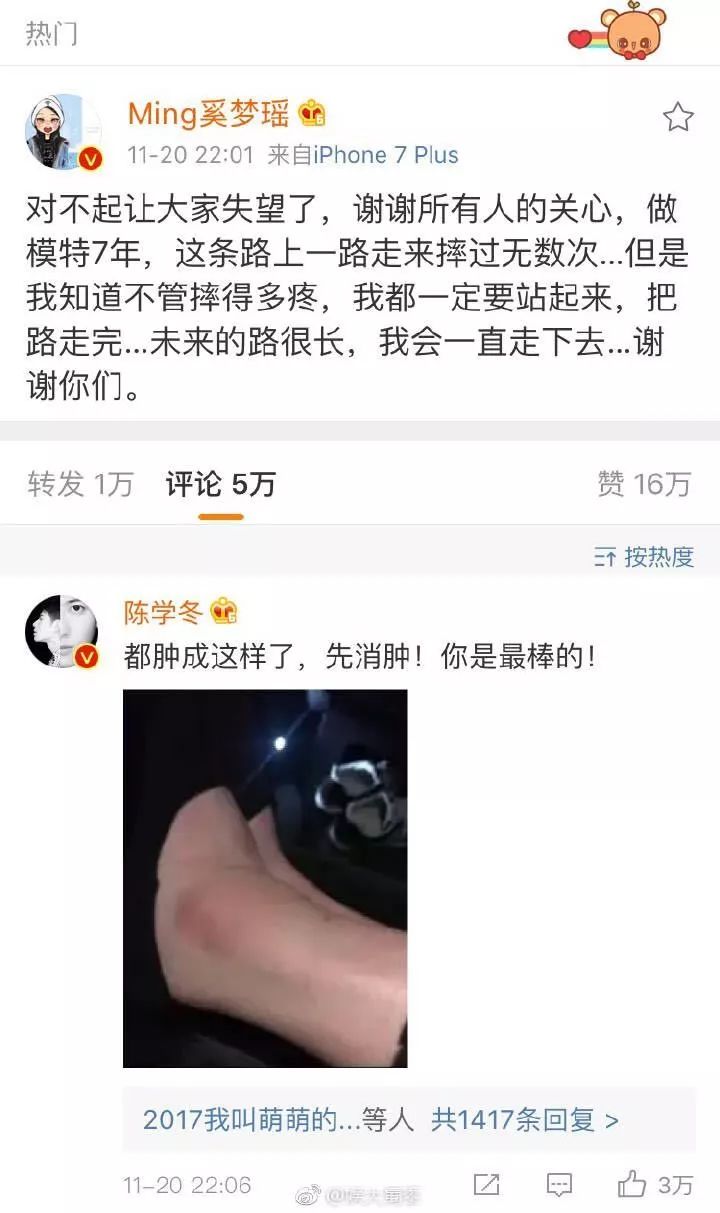Switch to the 评论 5万 tab
The width and height of the screenshot is (720, 1213).
[220, 485]
